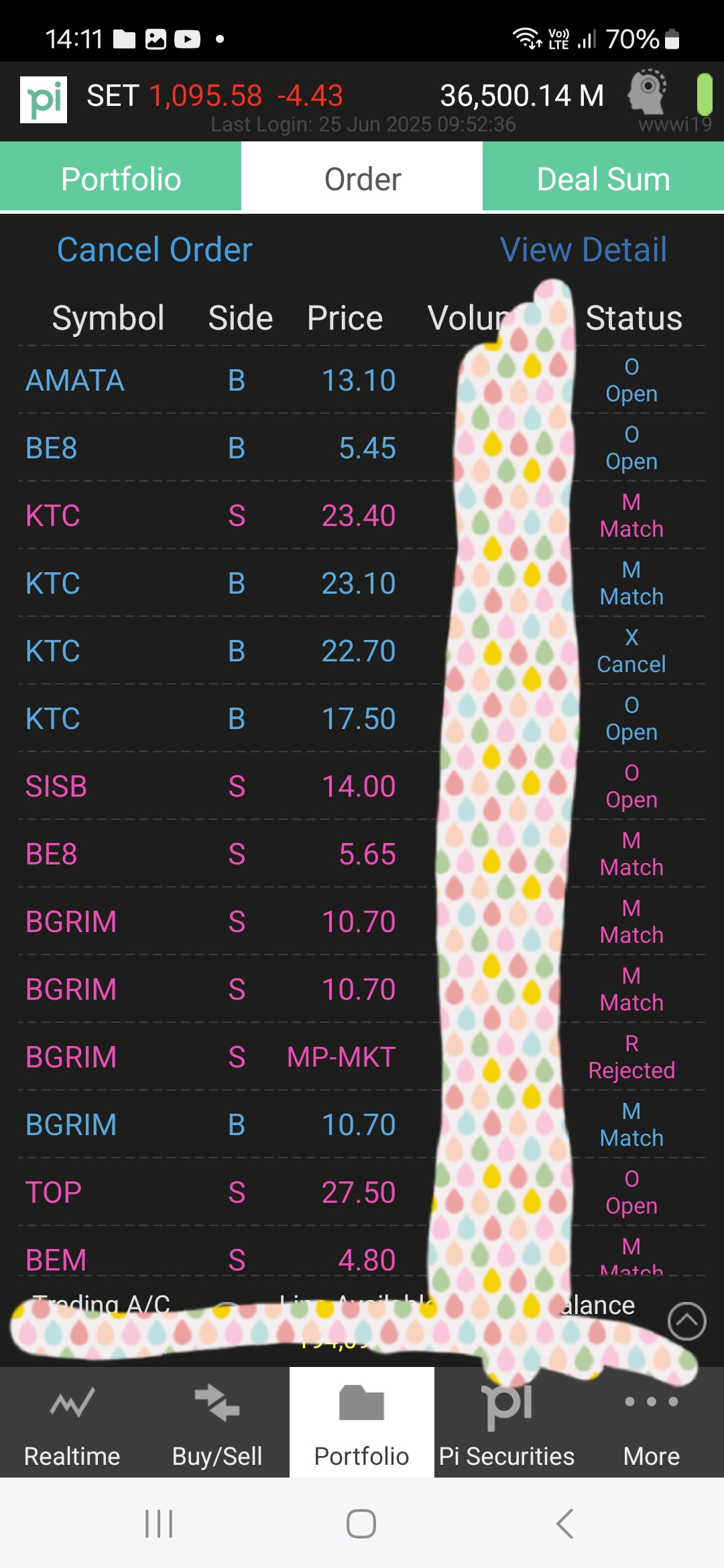
Task: Open the Realtime section
Action: tap(72, 1422)
